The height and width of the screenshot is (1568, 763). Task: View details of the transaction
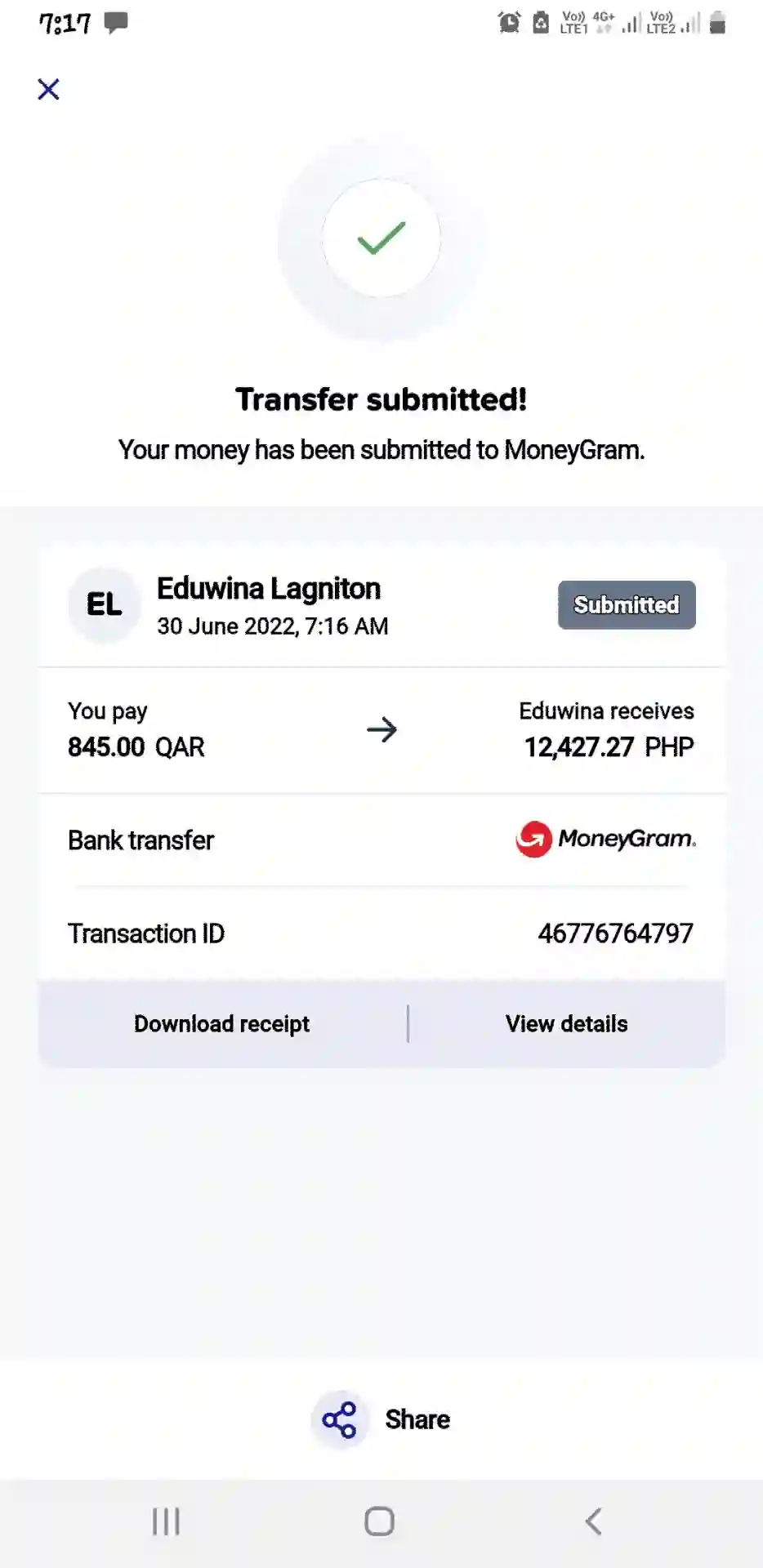click(567, 1024)
